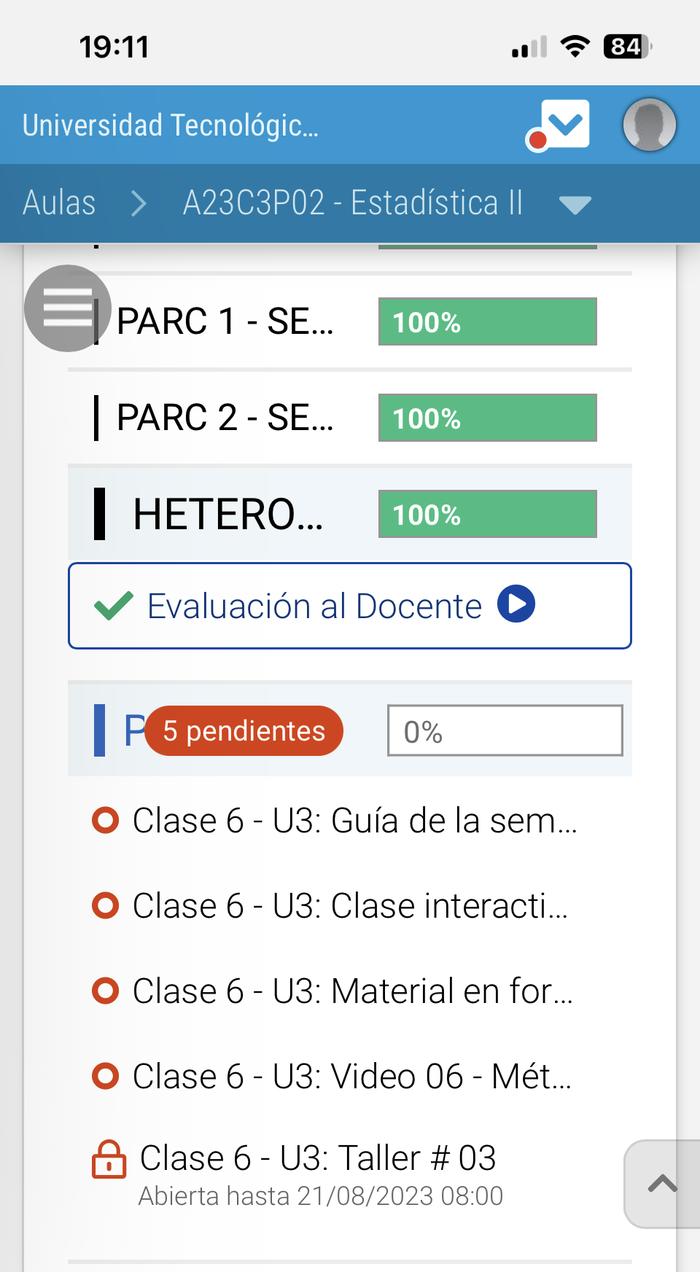Open the notifications envelope icon
This screenshot has width=700, height=1272.
tap(563, 126)
